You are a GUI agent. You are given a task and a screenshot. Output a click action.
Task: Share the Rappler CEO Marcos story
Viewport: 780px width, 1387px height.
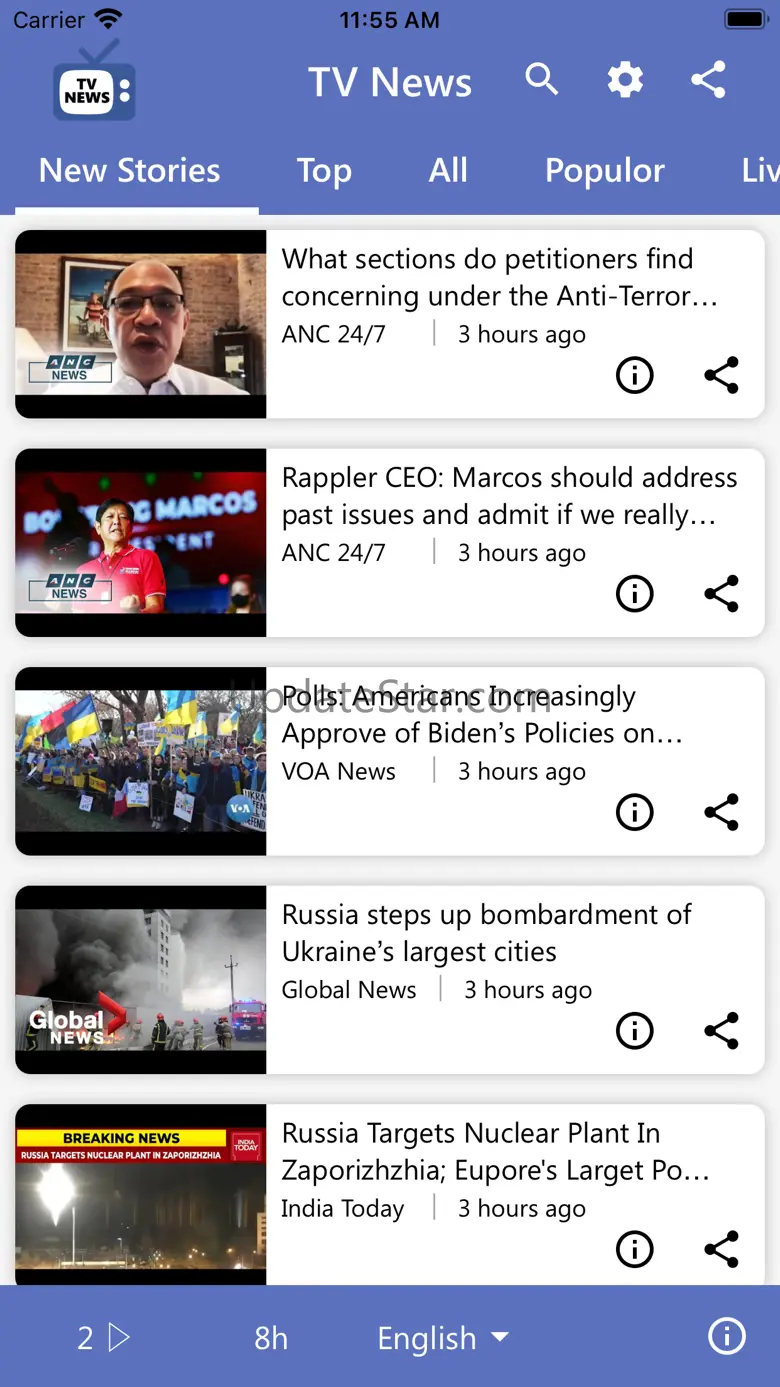pos(721,594)
